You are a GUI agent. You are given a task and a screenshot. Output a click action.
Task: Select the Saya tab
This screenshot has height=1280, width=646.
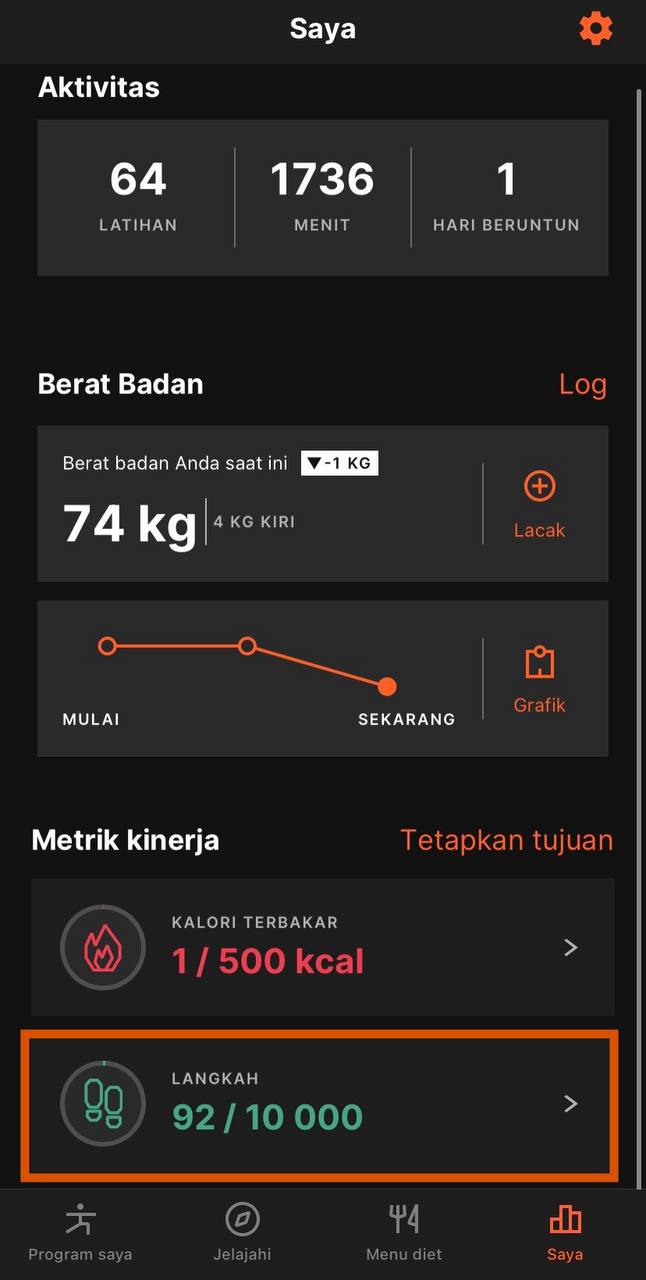[565, 1233]
